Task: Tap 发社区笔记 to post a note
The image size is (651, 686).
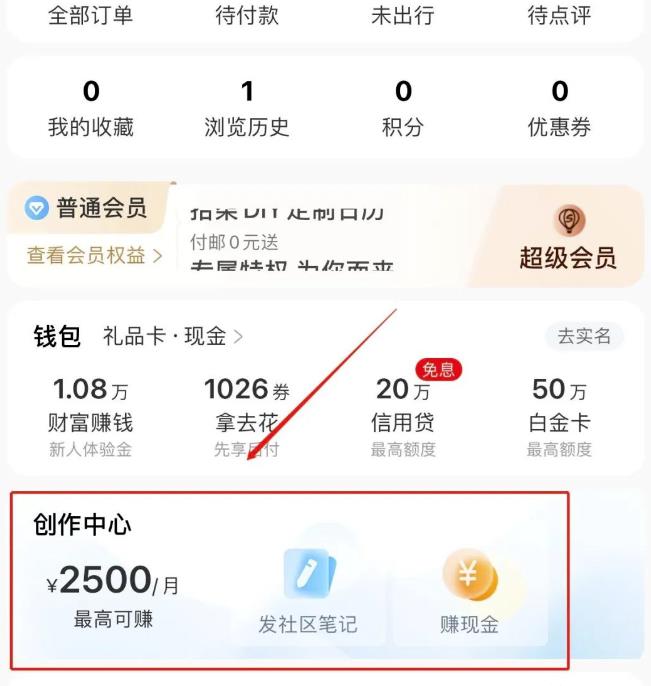Action: click(308, 596)
